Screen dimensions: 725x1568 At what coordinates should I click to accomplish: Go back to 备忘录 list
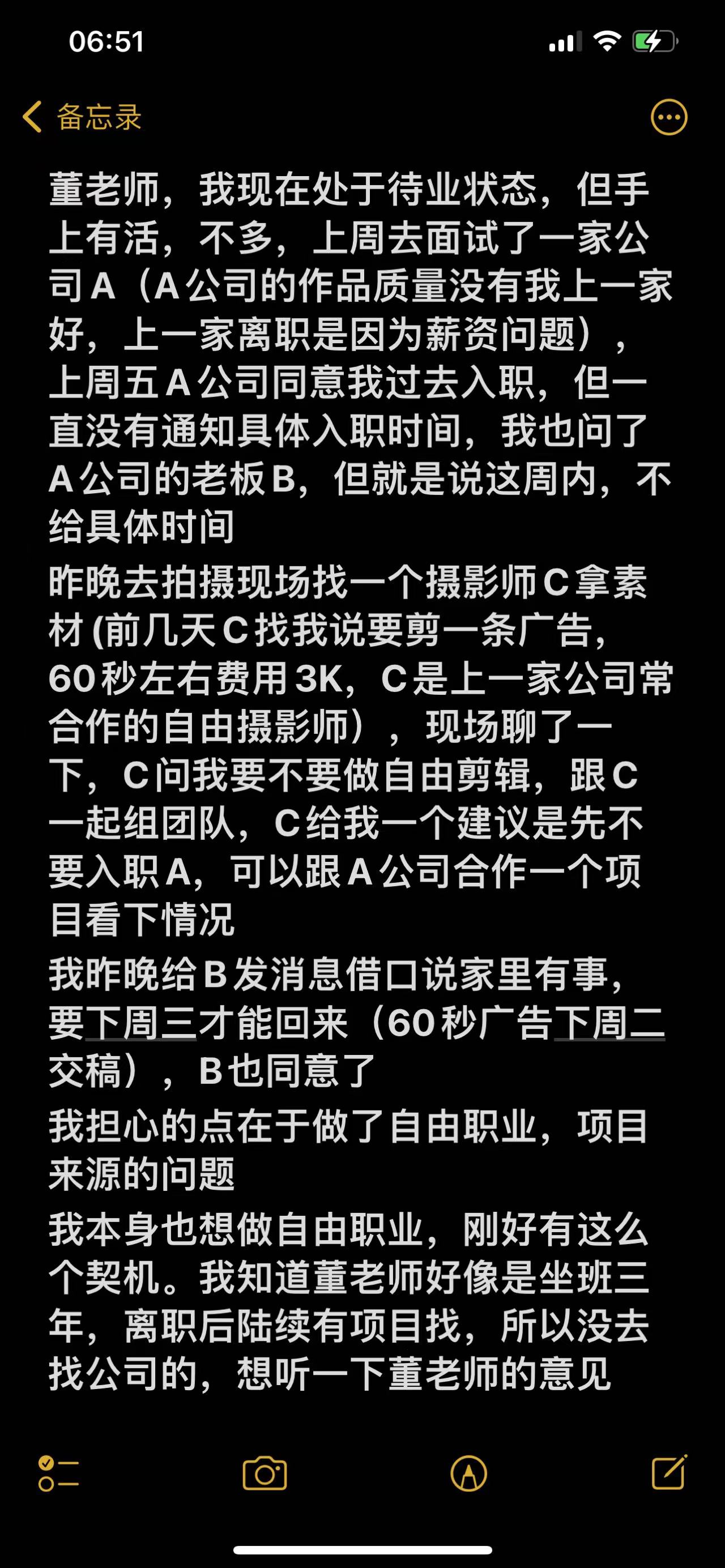tap(82, 116)
